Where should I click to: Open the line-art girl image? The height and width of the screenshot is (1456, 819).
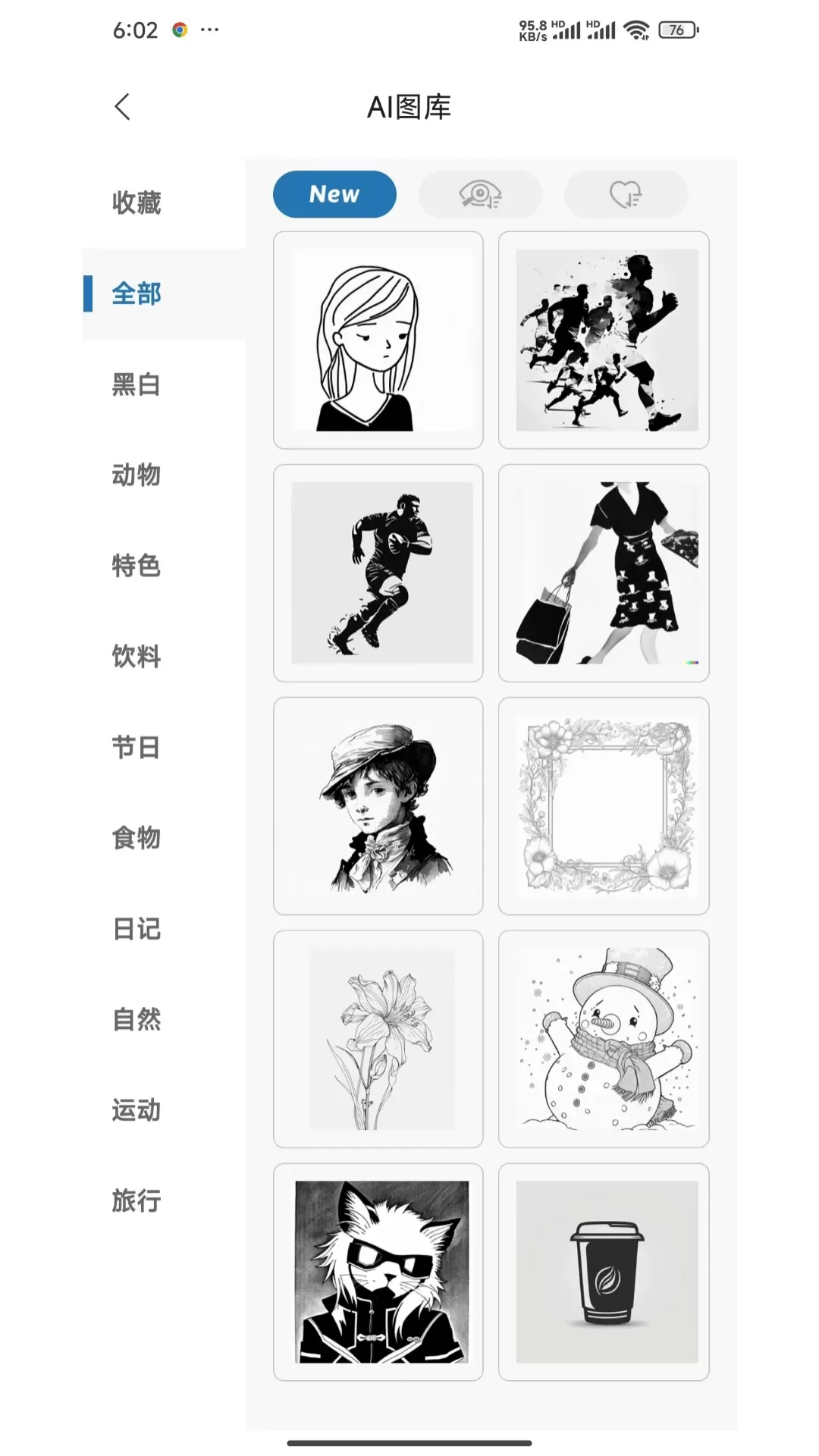(378, 340)
